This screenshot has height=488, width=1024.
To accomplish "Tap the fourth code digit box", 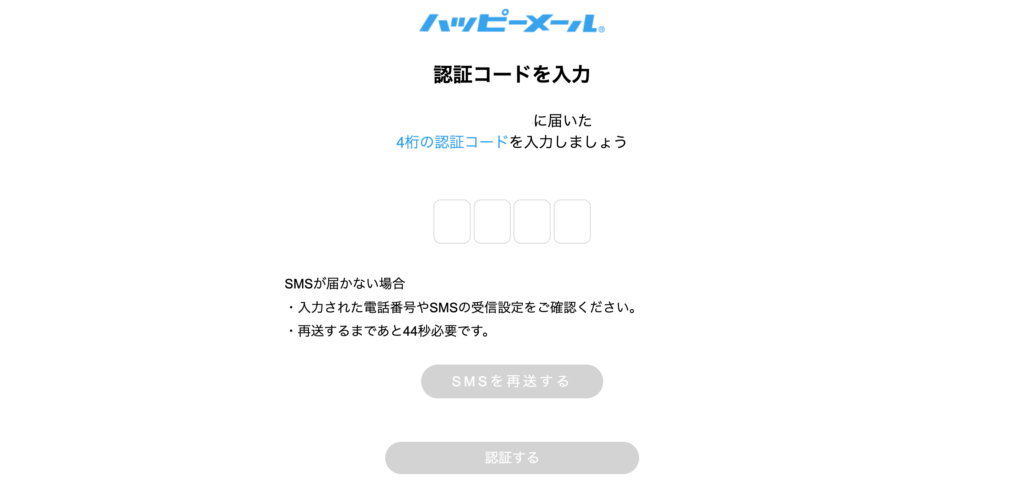I will 572,222.
